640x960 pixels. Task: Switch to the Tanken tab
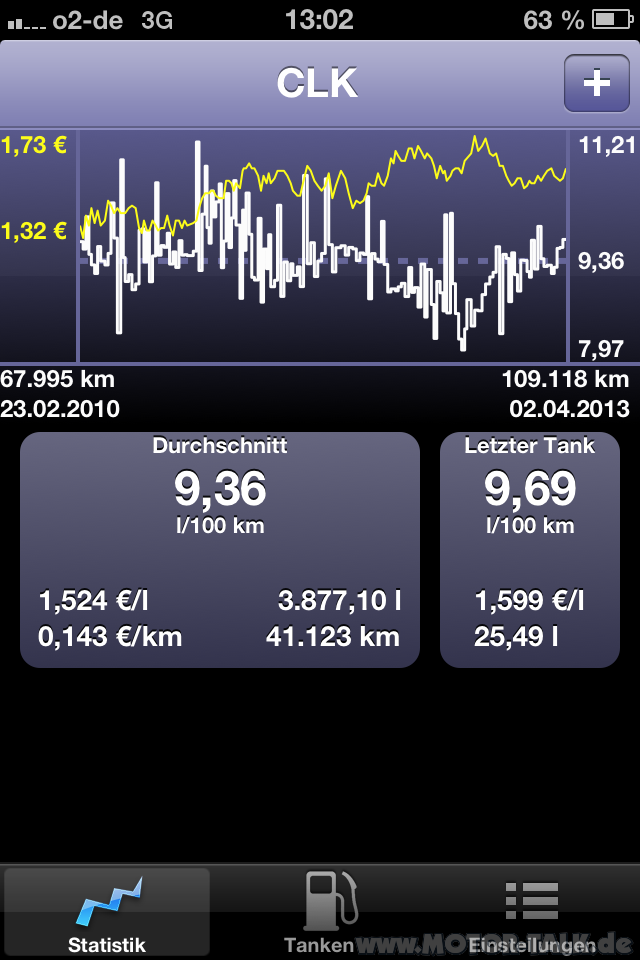click(x=320, y=912)
